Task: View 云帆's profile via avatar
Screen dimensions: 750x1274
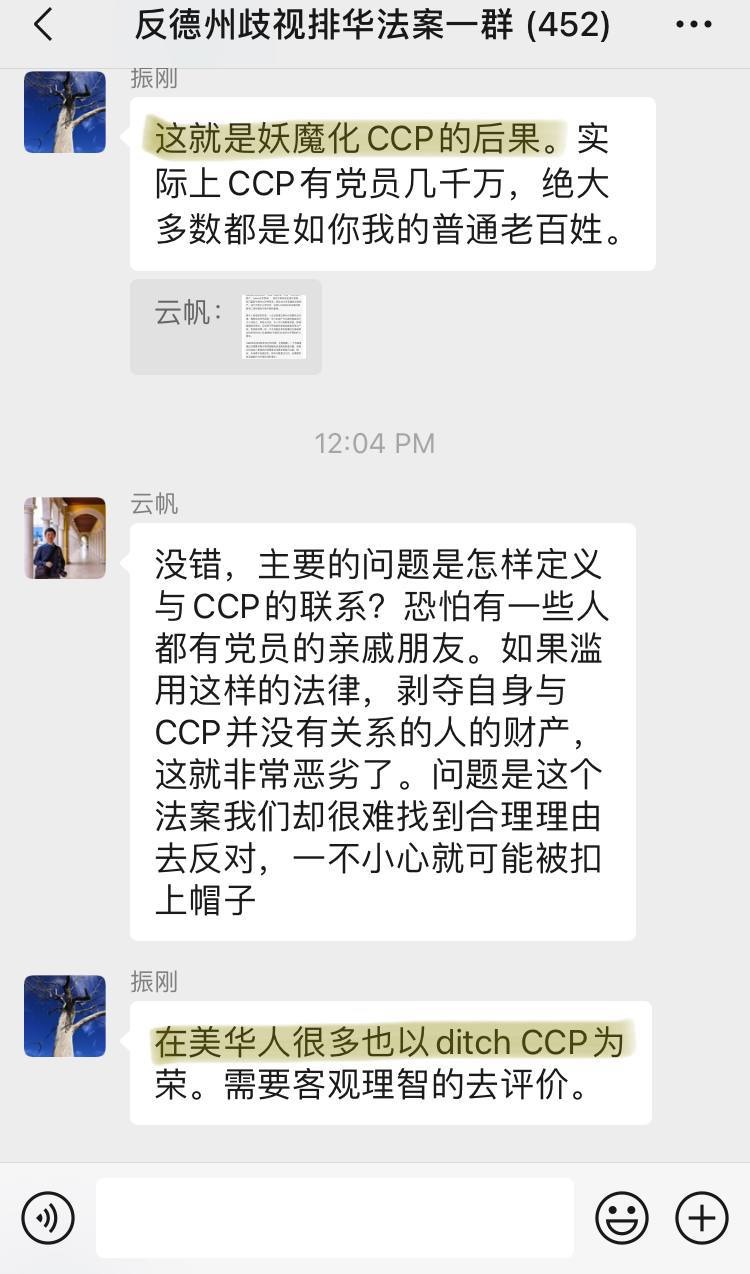Action: (65, 538)
